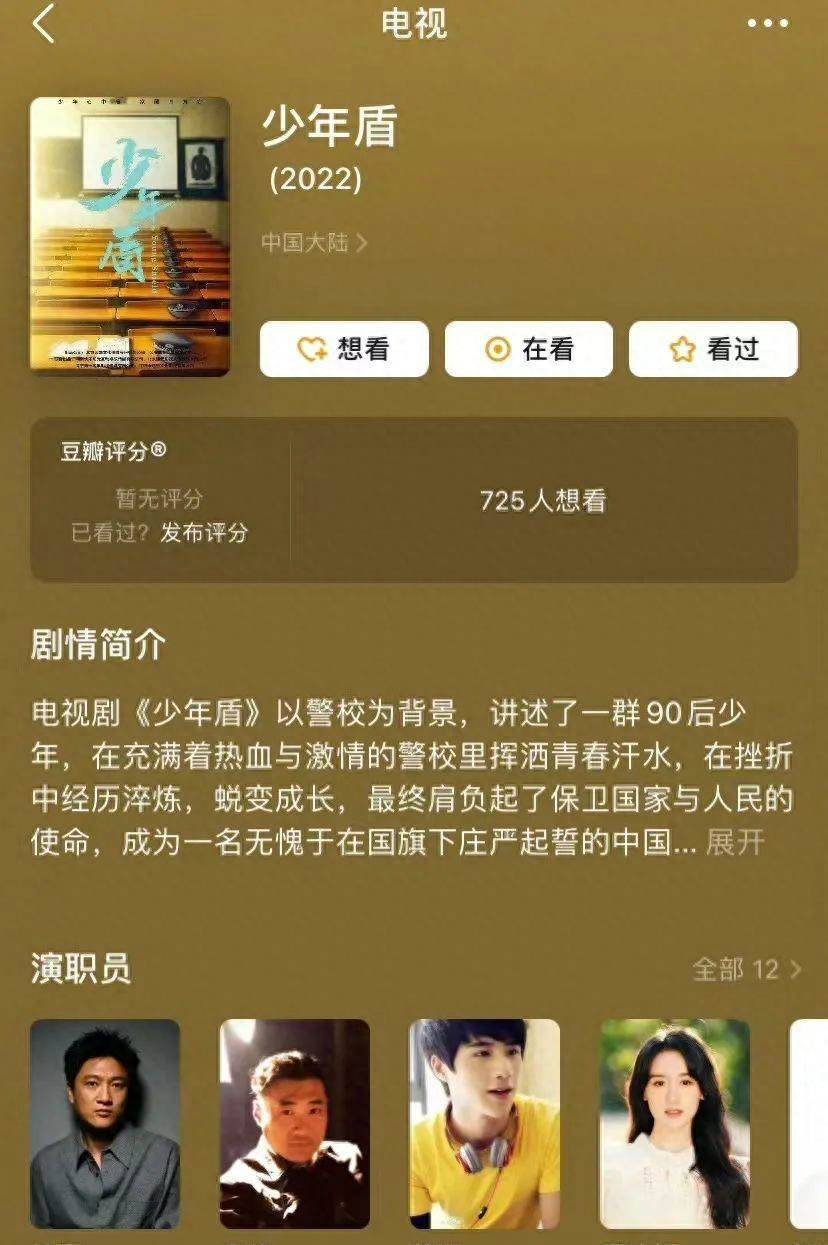Expand the plot summary with 展开

735,842
